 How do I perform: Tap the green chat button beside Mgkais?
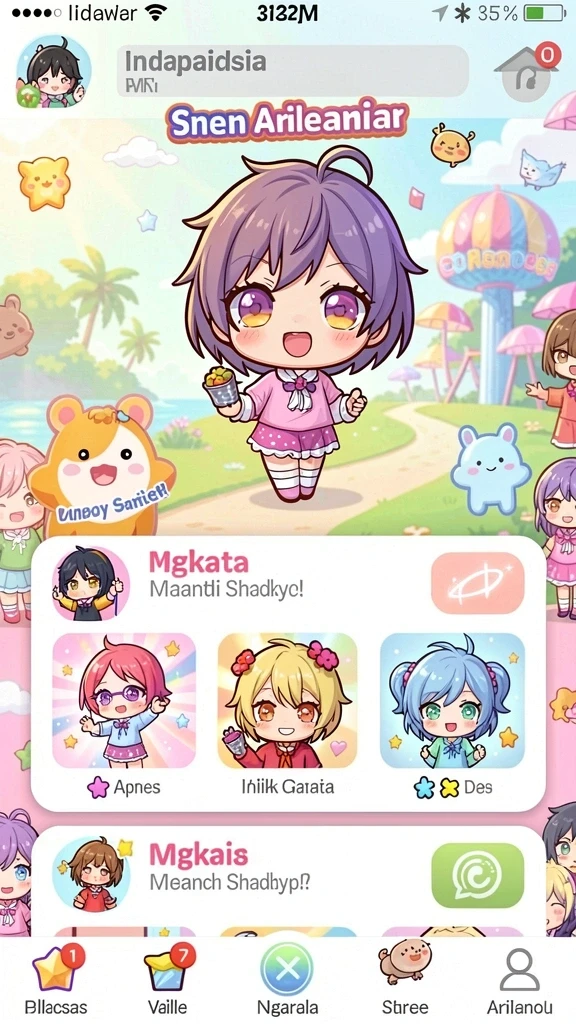pos(477,875)
